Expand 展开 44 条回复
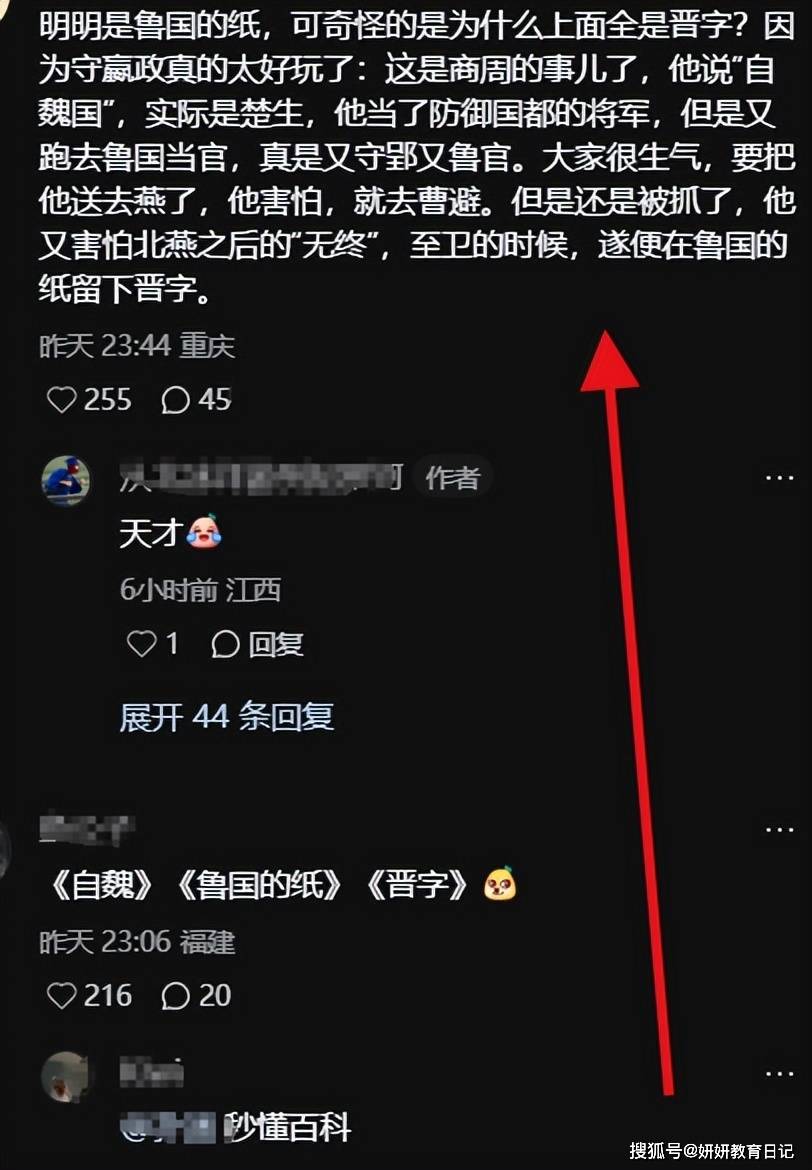The height and width of the screenshot is (1170, 812). (x=226, y=716)
